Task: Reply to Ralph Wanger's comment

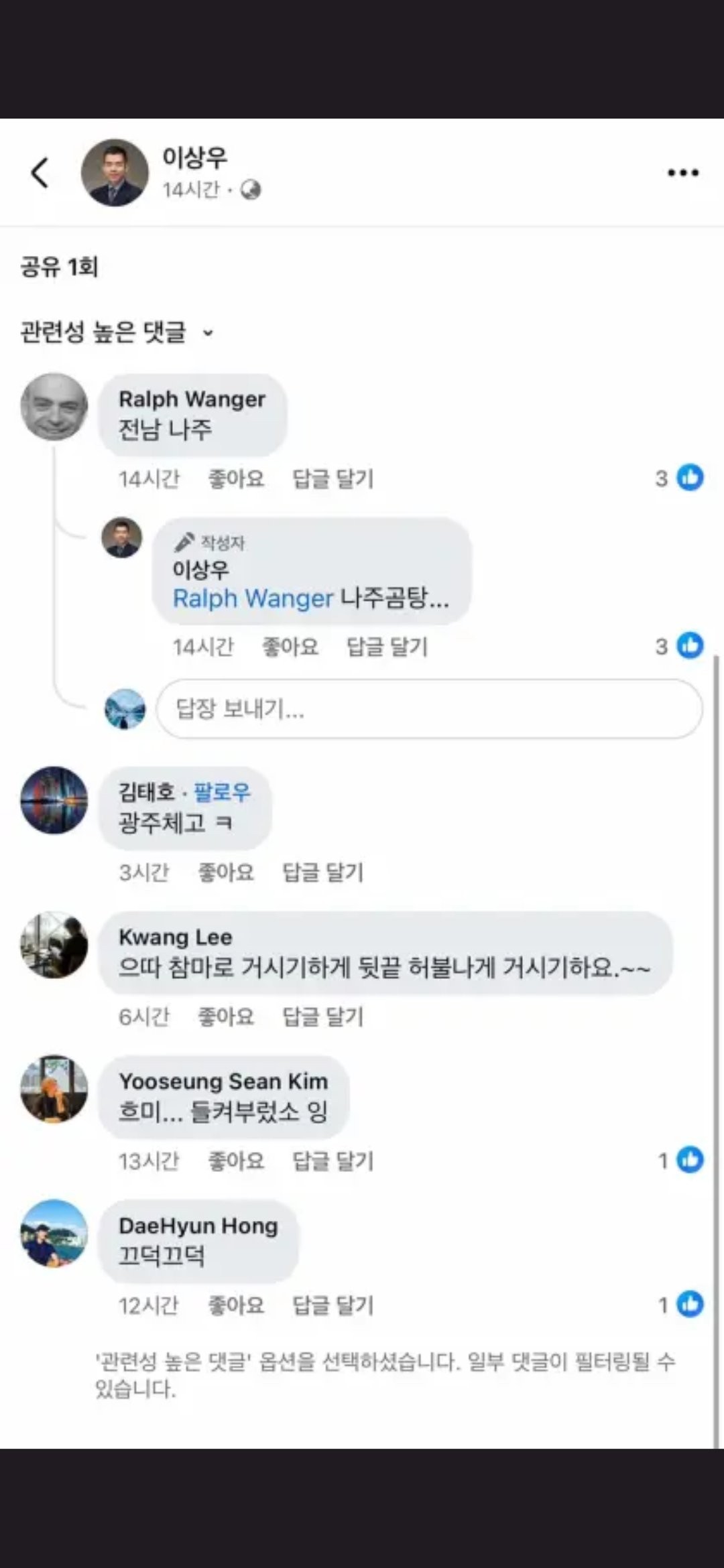Action: point(333,479)
